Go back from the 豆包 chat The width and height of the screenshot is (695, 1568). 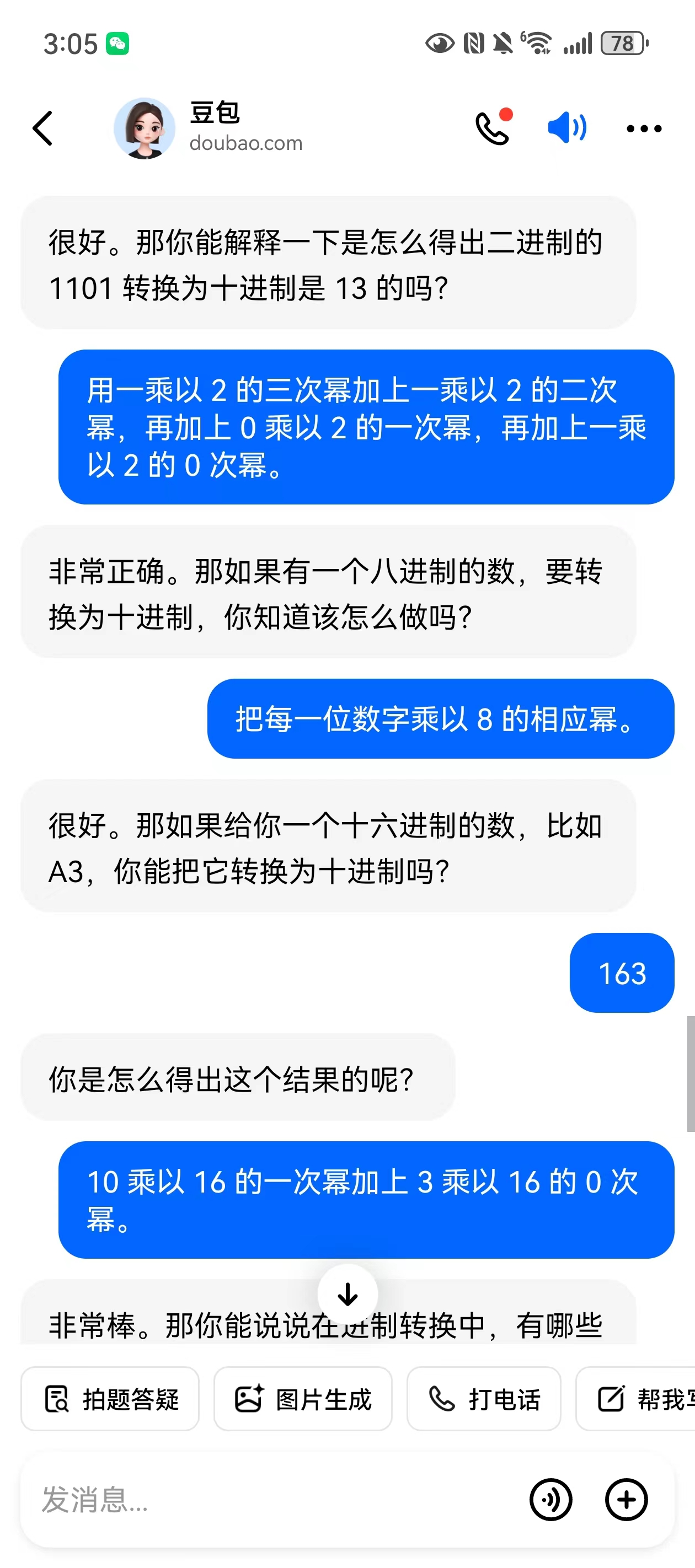(42, 128)
